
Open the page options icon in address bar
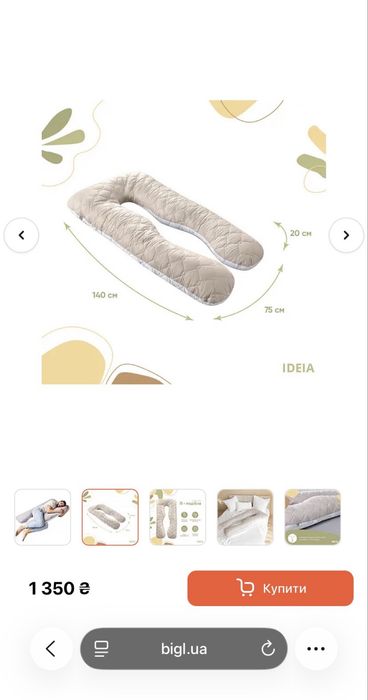pos(101,649)
